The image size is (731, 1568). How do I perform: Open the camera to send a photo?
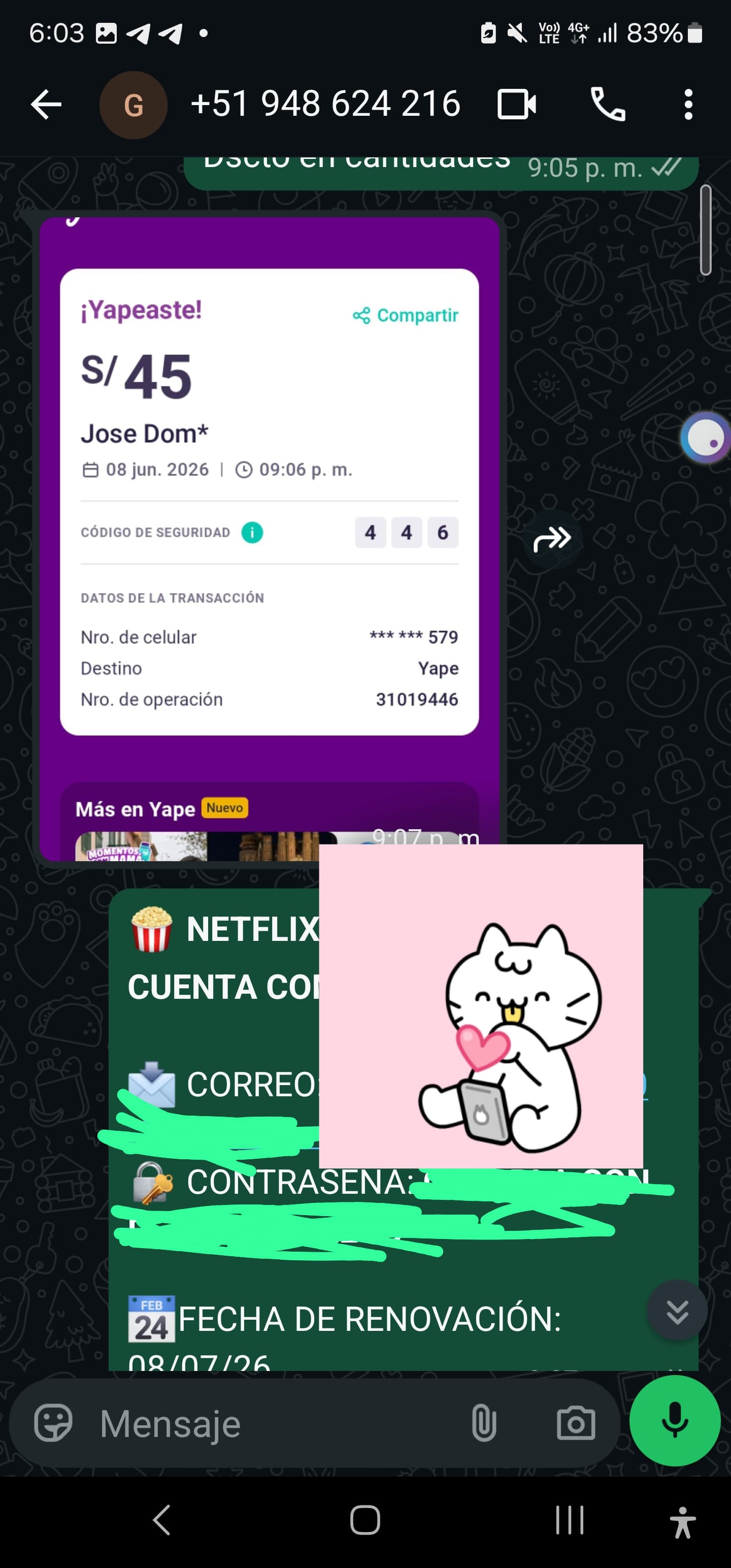tap(576, 1423)
